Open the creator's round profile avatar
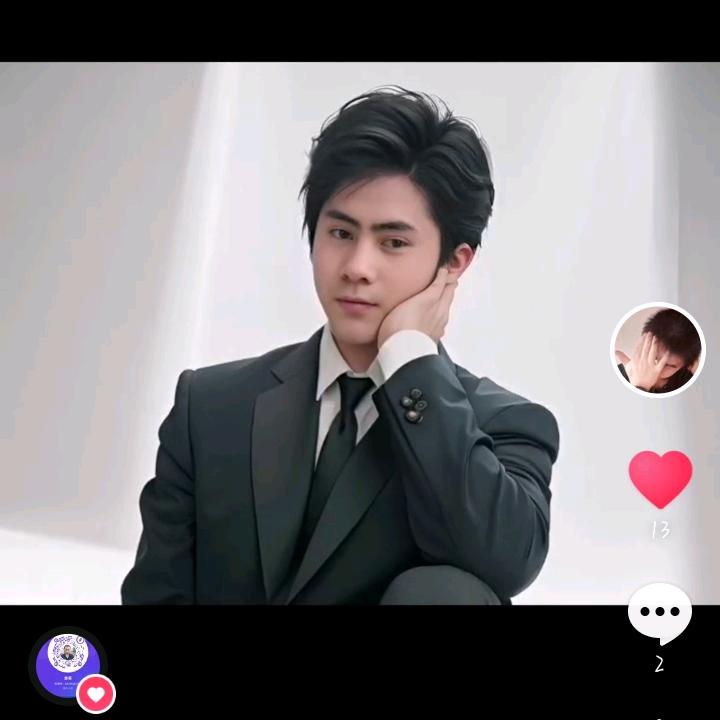720x720 pixels. (657, 350)
